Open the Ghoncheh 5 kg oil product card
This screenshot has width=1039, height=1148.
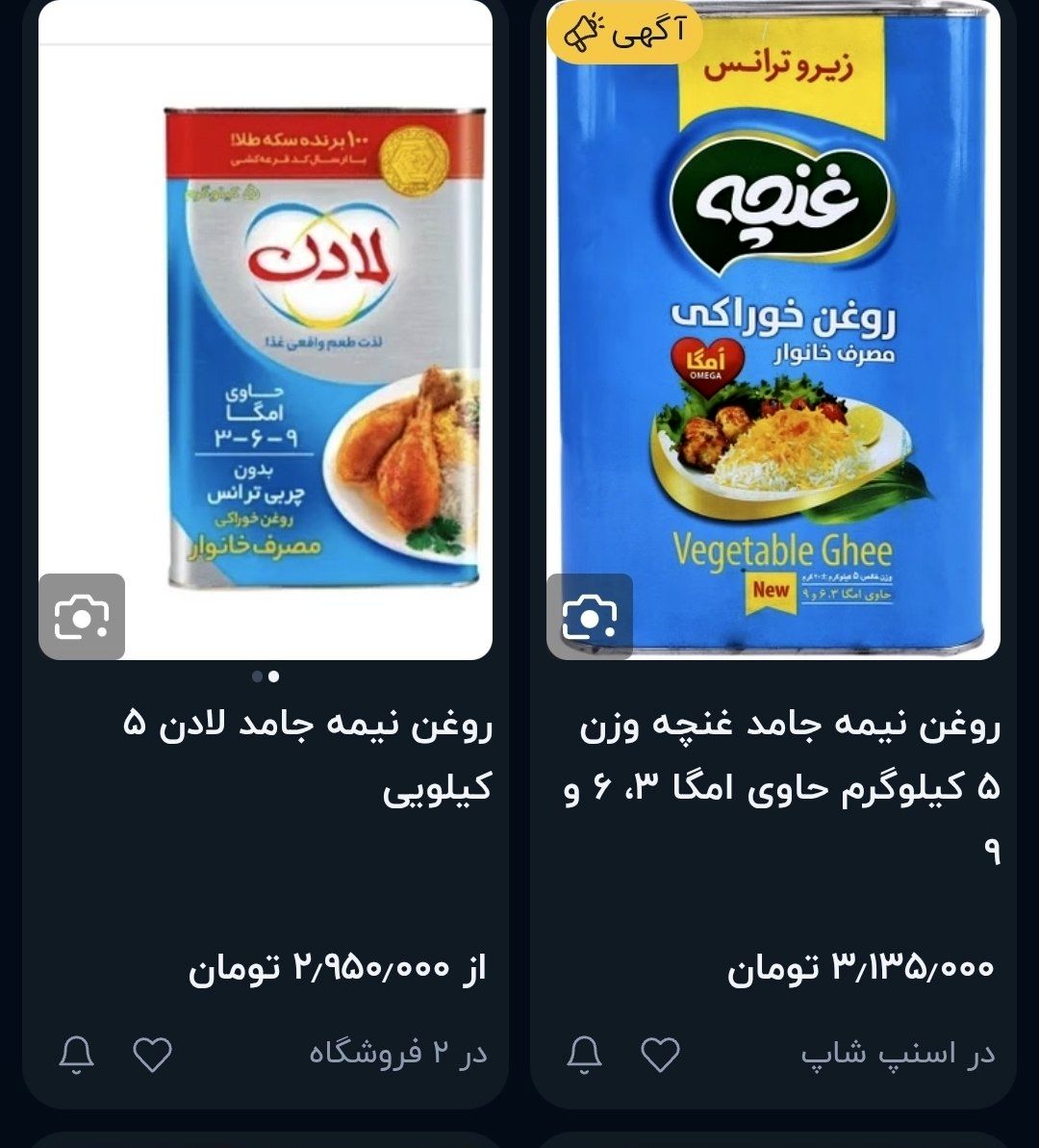[779, 755]
